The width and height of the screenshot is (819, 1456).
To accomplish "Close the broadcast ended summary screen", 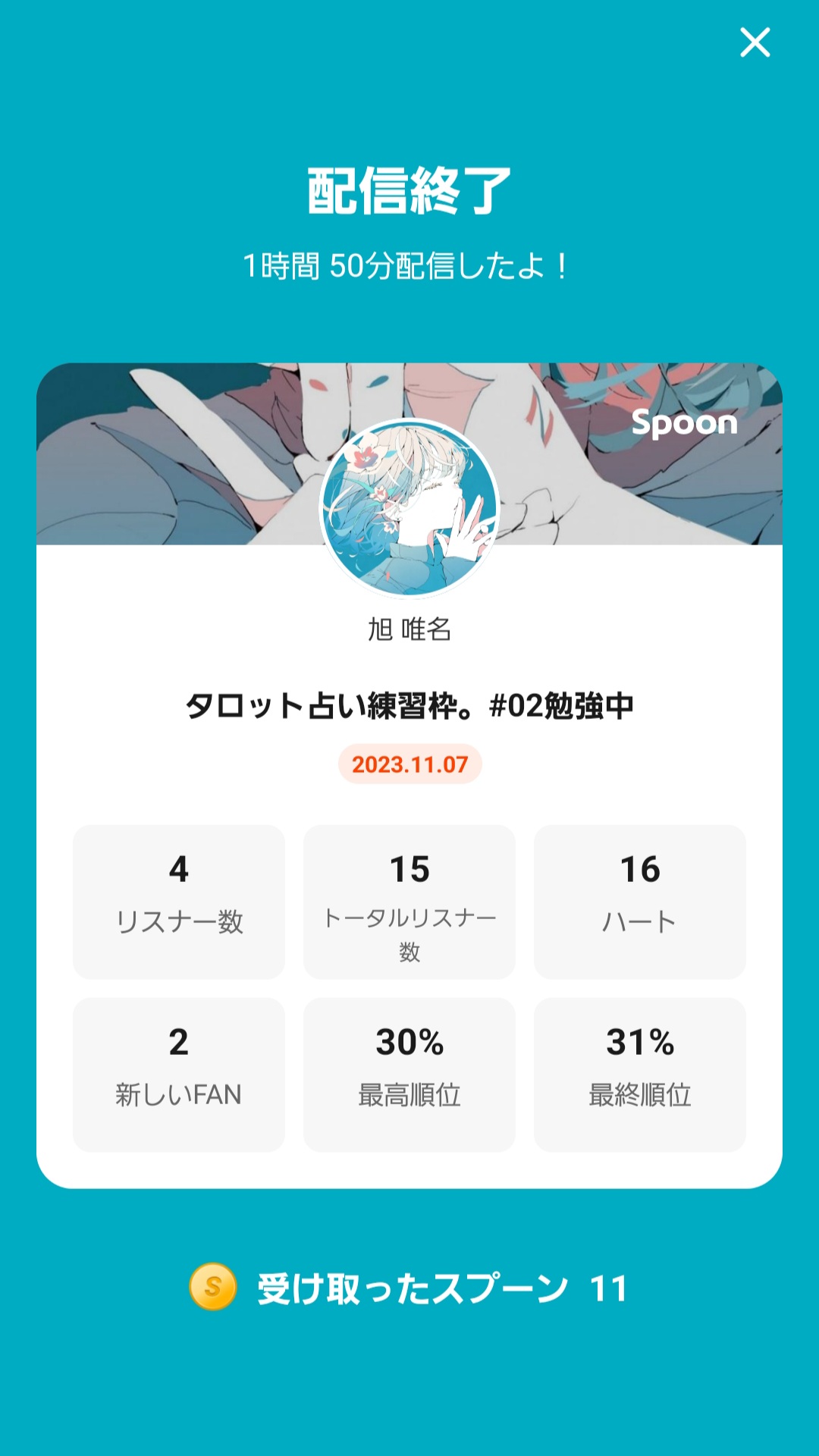I will point(755,42).
